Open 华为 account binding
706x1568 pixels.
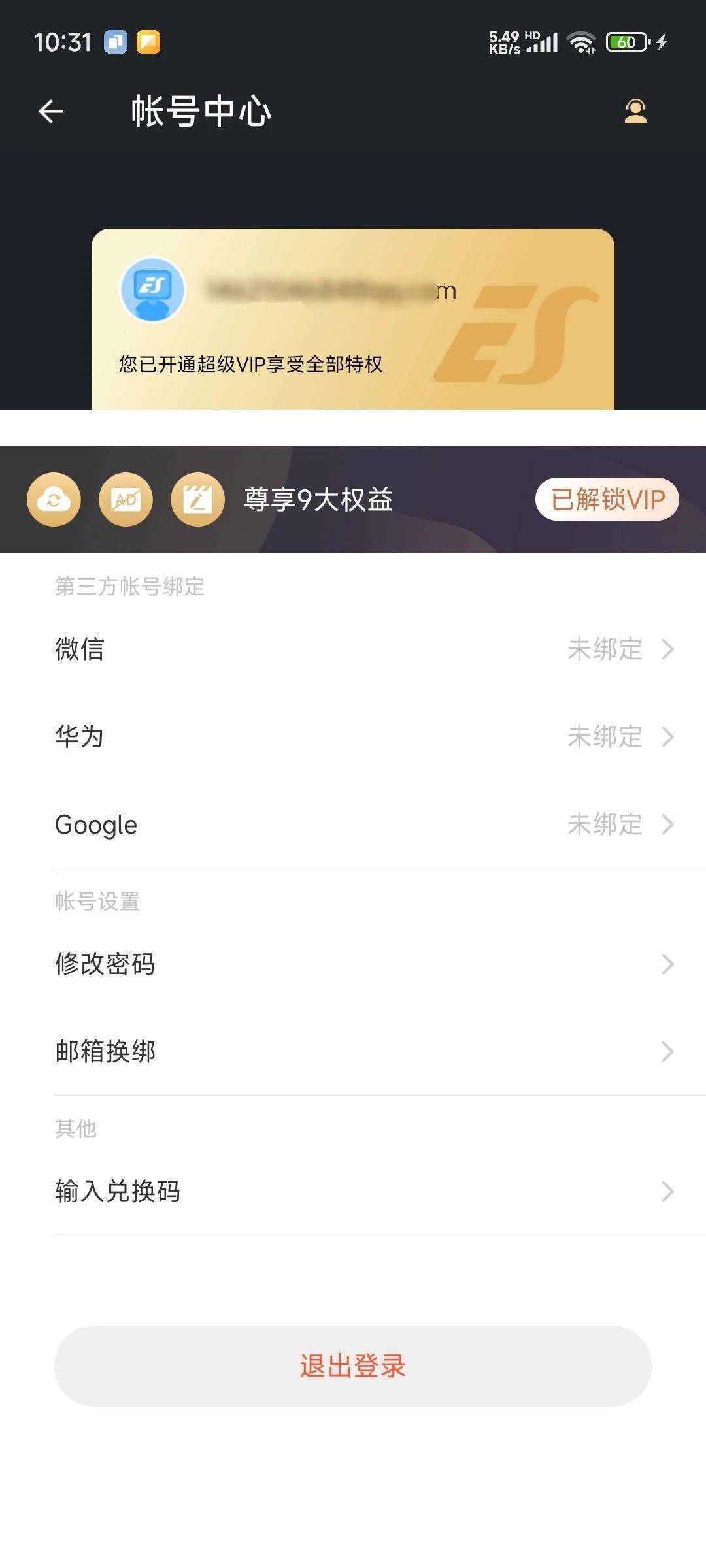point(353,737)
